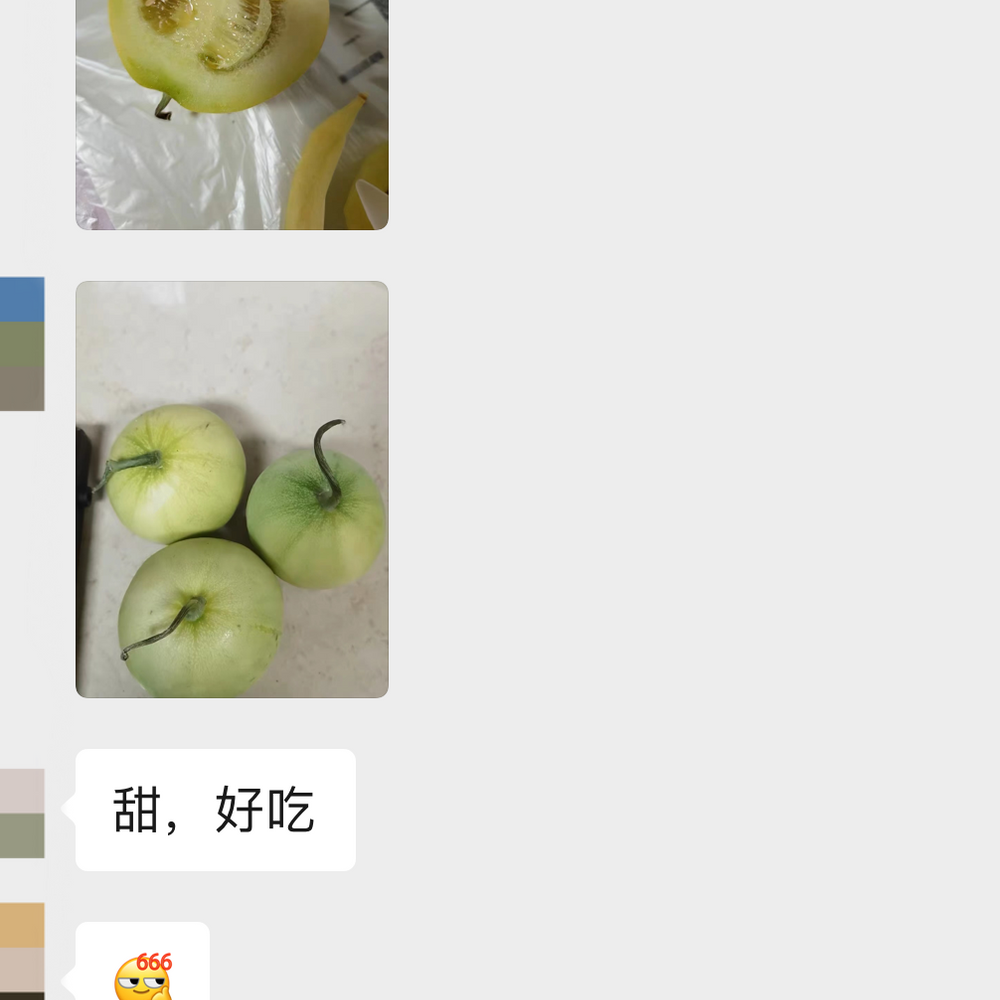1000x1000 pixels.
Task: Open the photo of three green melons
Action: tap(232, 489)
